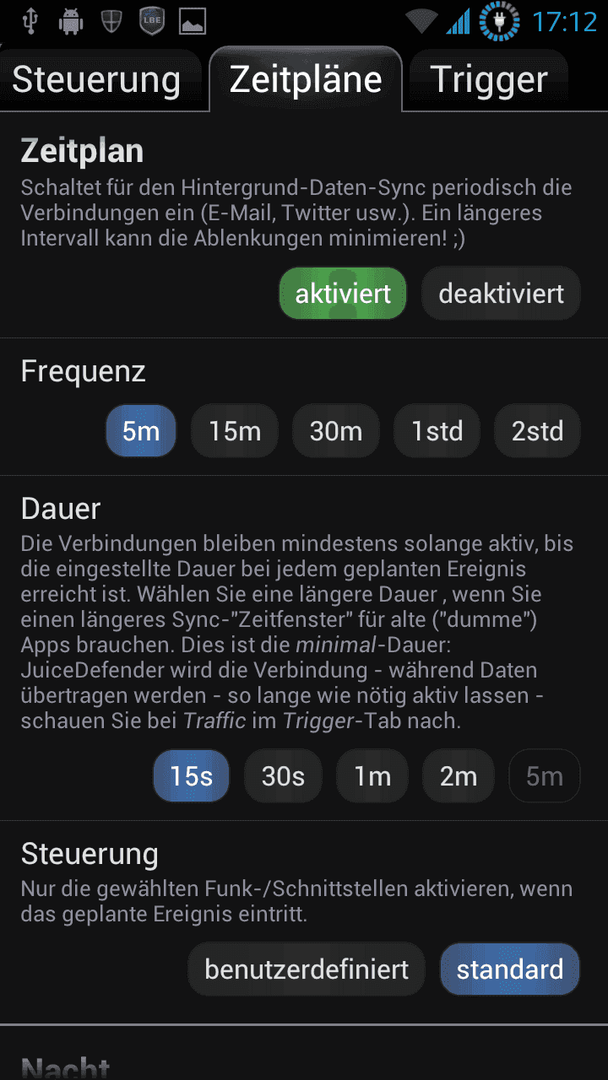
Task: Open the Trigger tab
Action: point(489,80)
